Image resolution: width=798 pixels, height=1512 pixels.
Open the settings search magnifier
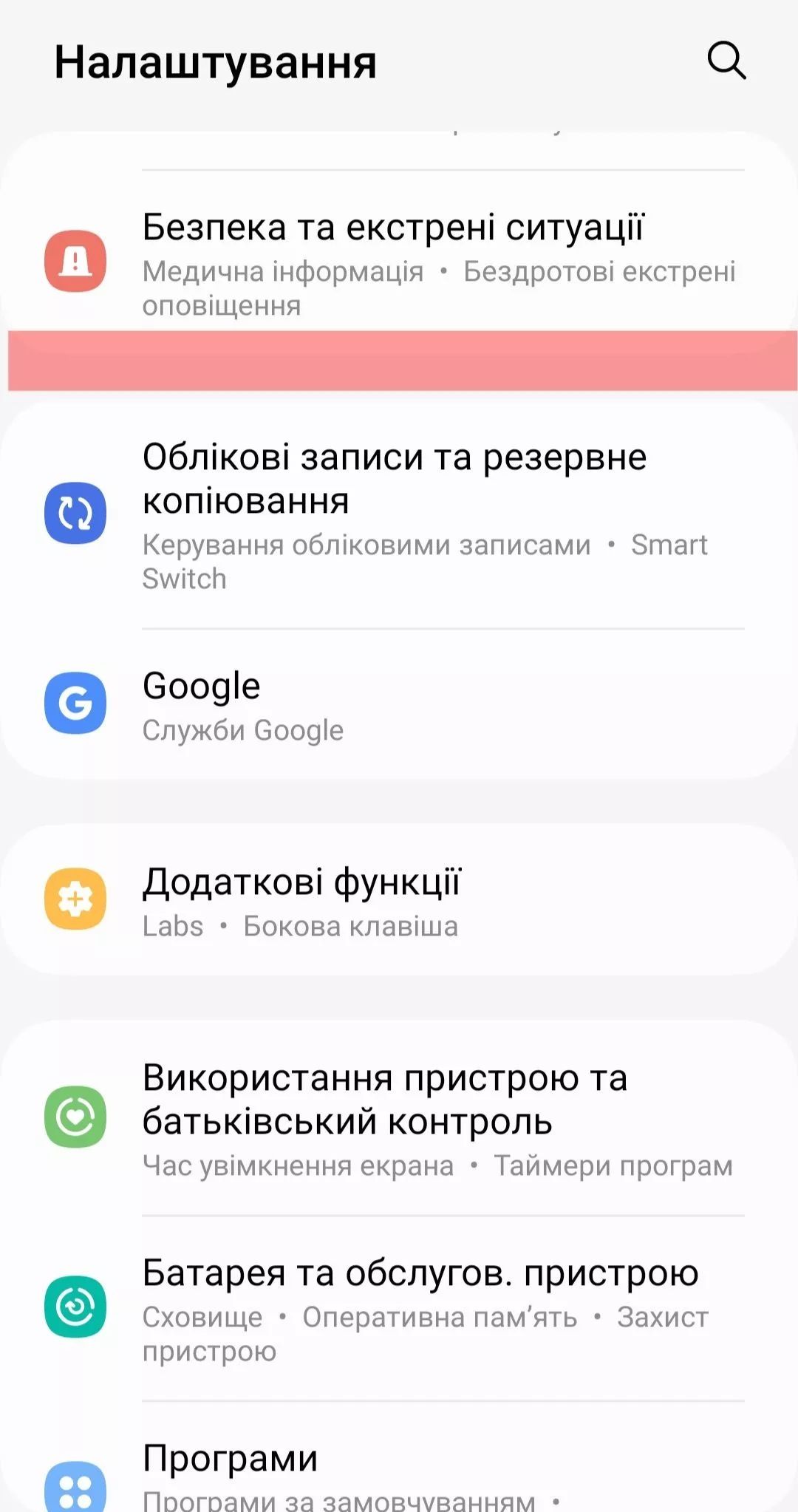[726, 61]
